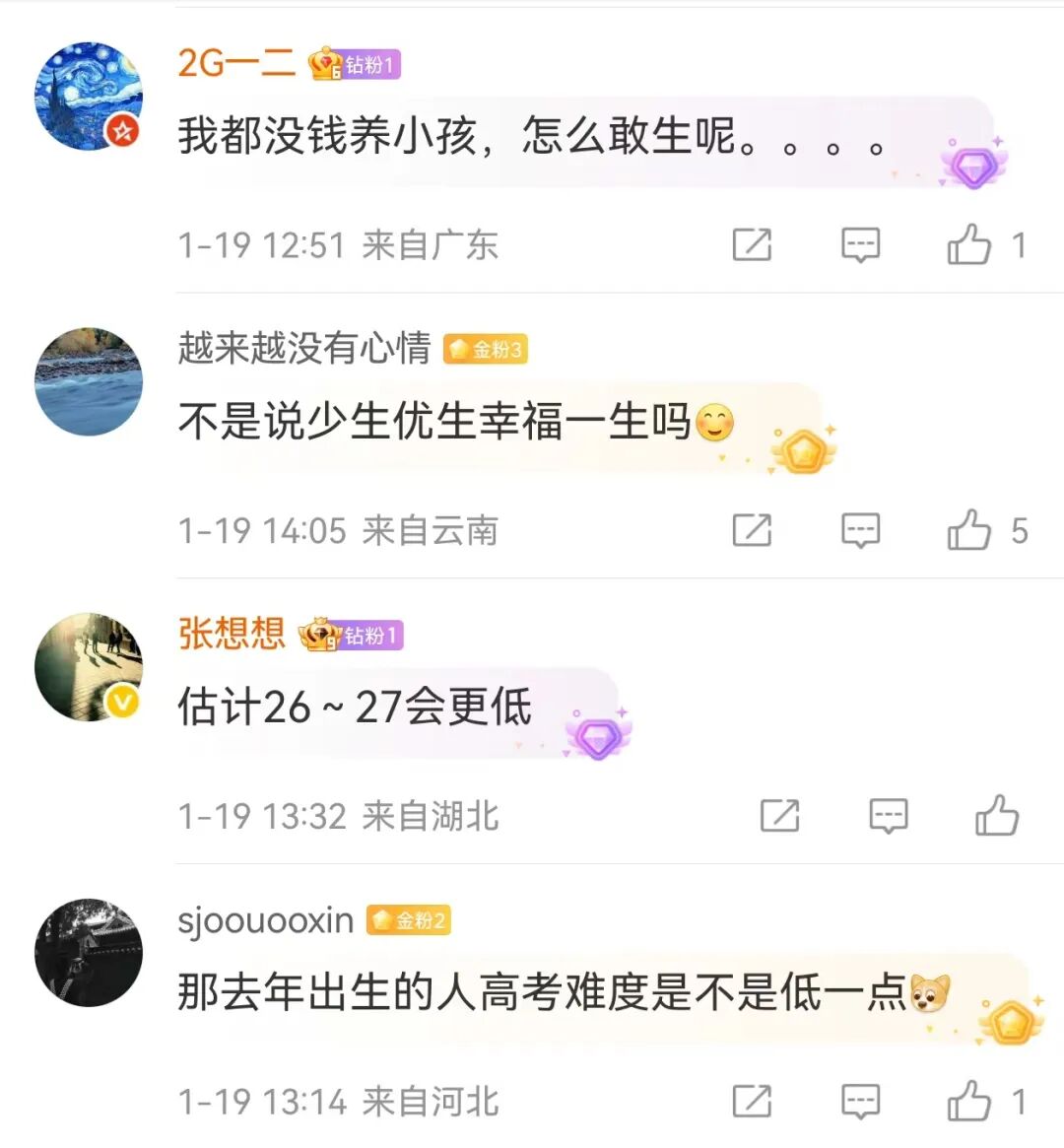Share 越来越没有心情's comment

pyautogui.click(x=752, y=530)
